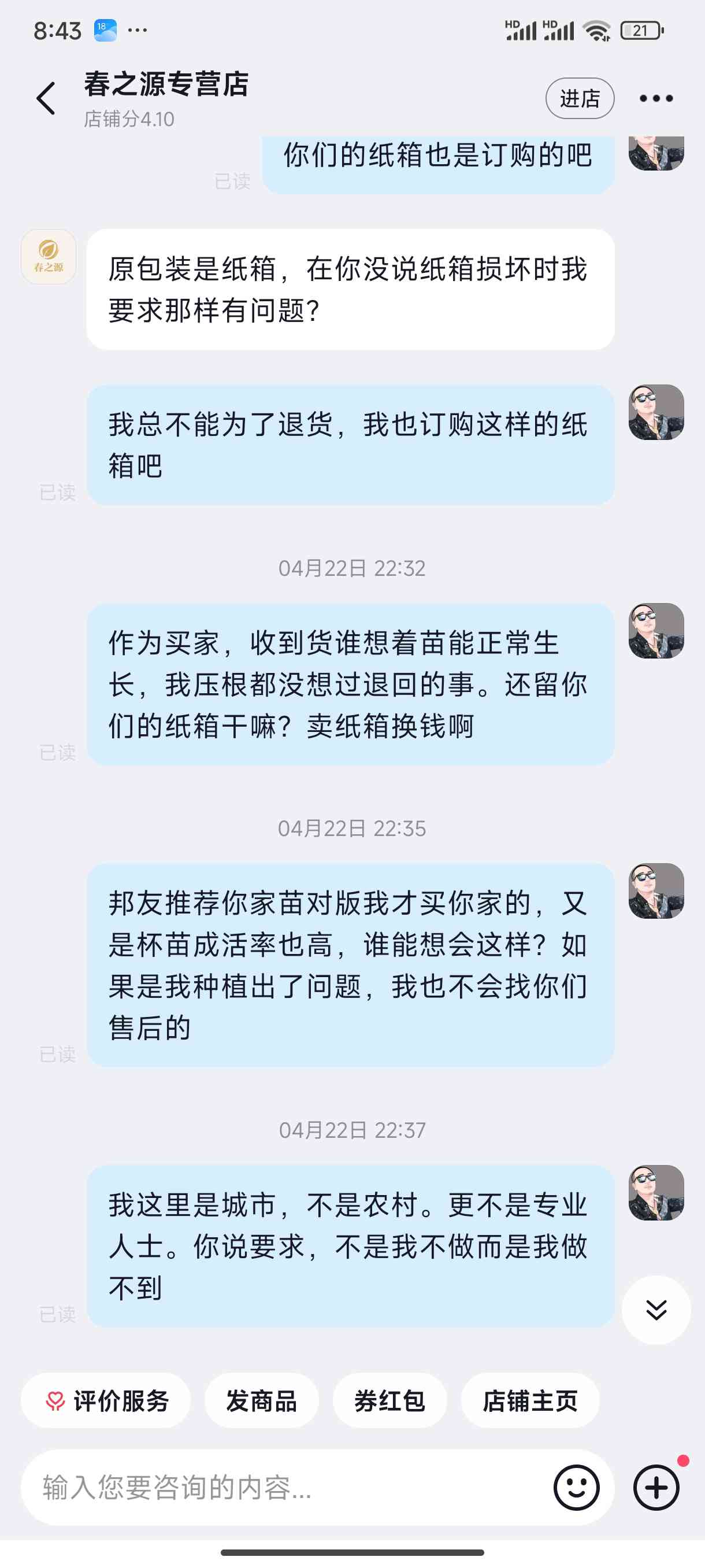Open the emoji picker

click(x=577, y=1488)
